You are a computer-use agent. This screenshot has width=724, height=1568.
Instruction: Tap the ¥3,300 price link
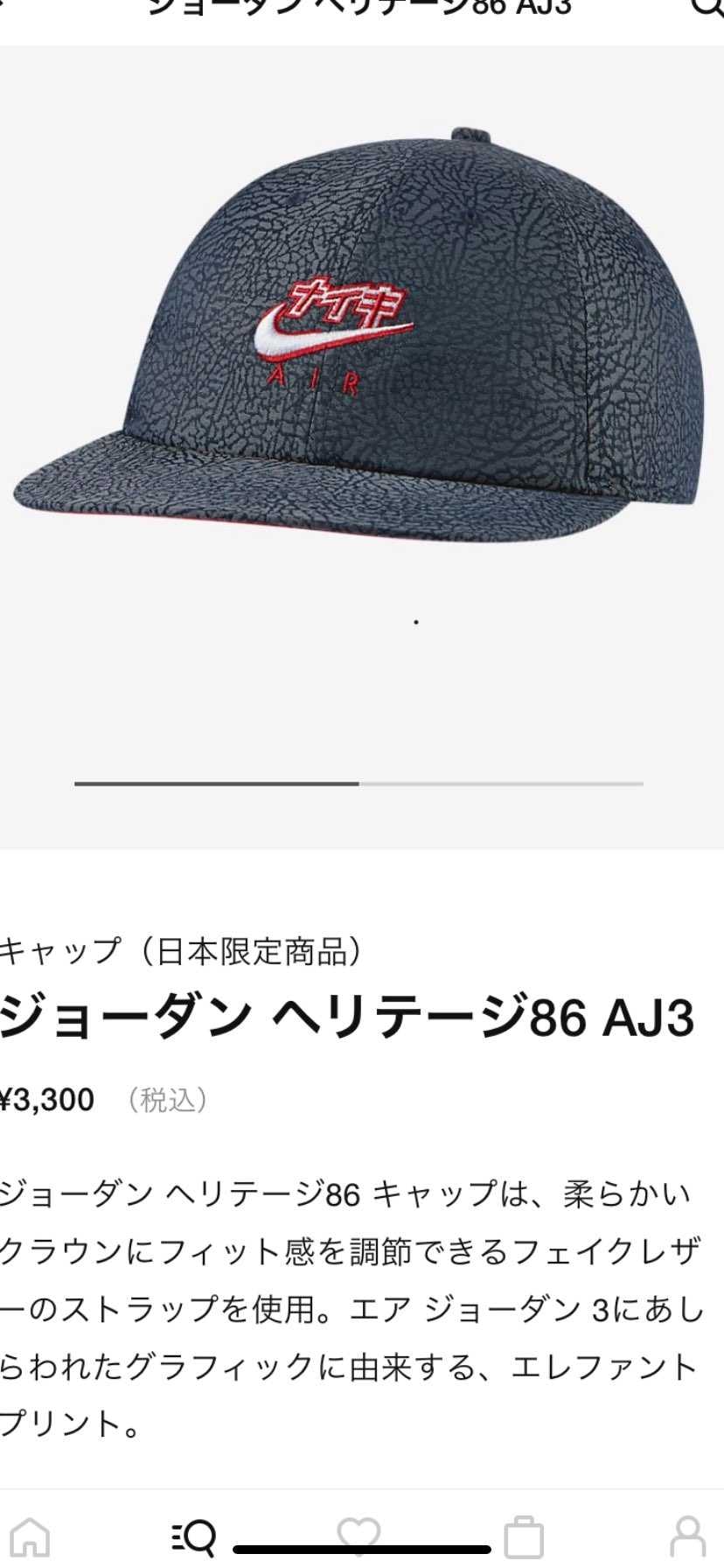46,1100
